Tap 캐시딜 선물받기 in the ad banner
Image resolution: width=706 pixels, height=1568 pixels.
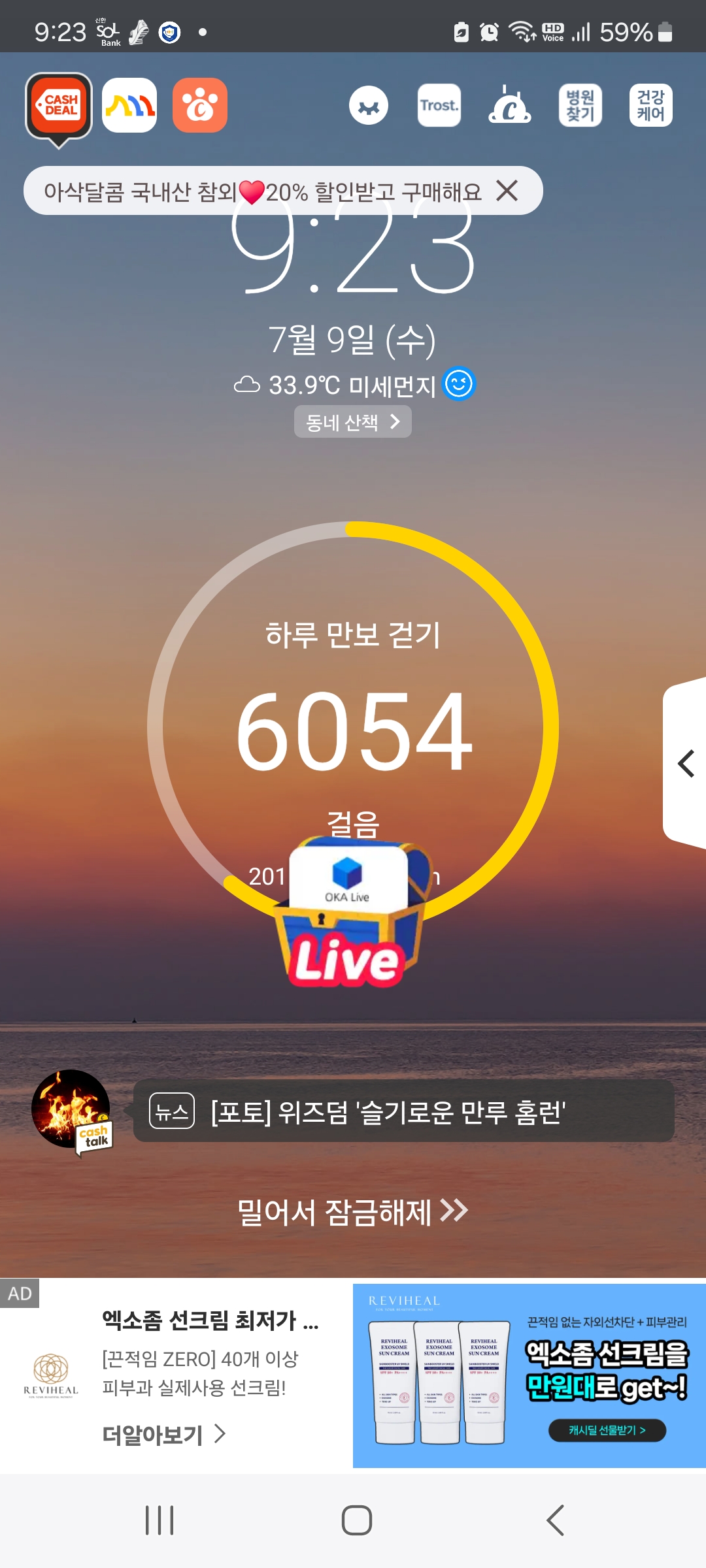[x=607, y=1430]
